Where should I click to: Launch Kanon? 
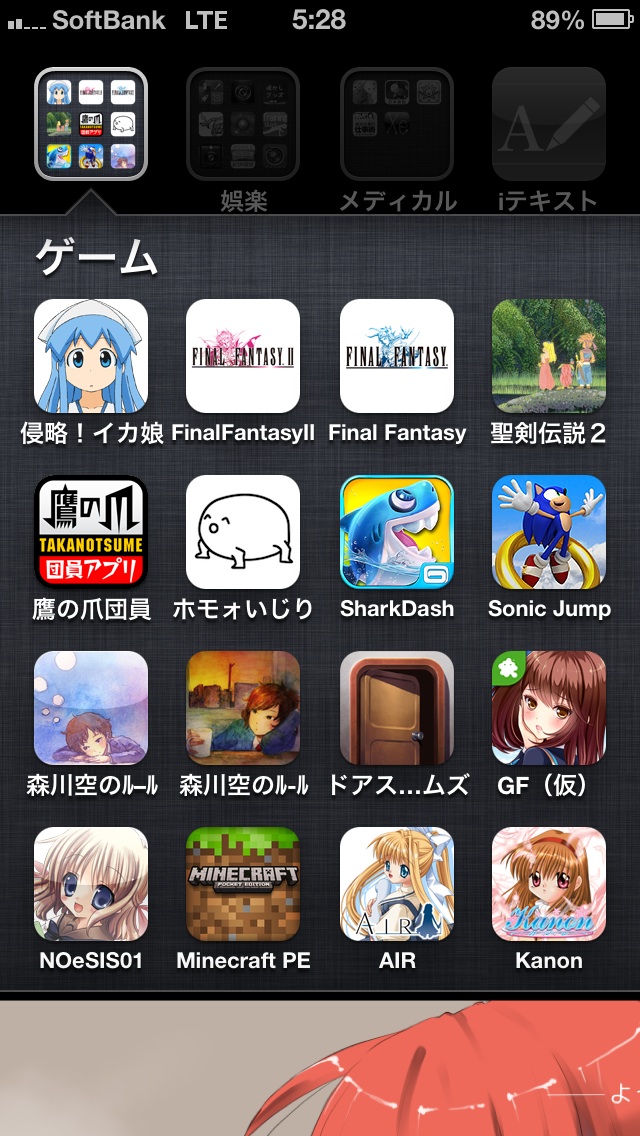(549, 883)
